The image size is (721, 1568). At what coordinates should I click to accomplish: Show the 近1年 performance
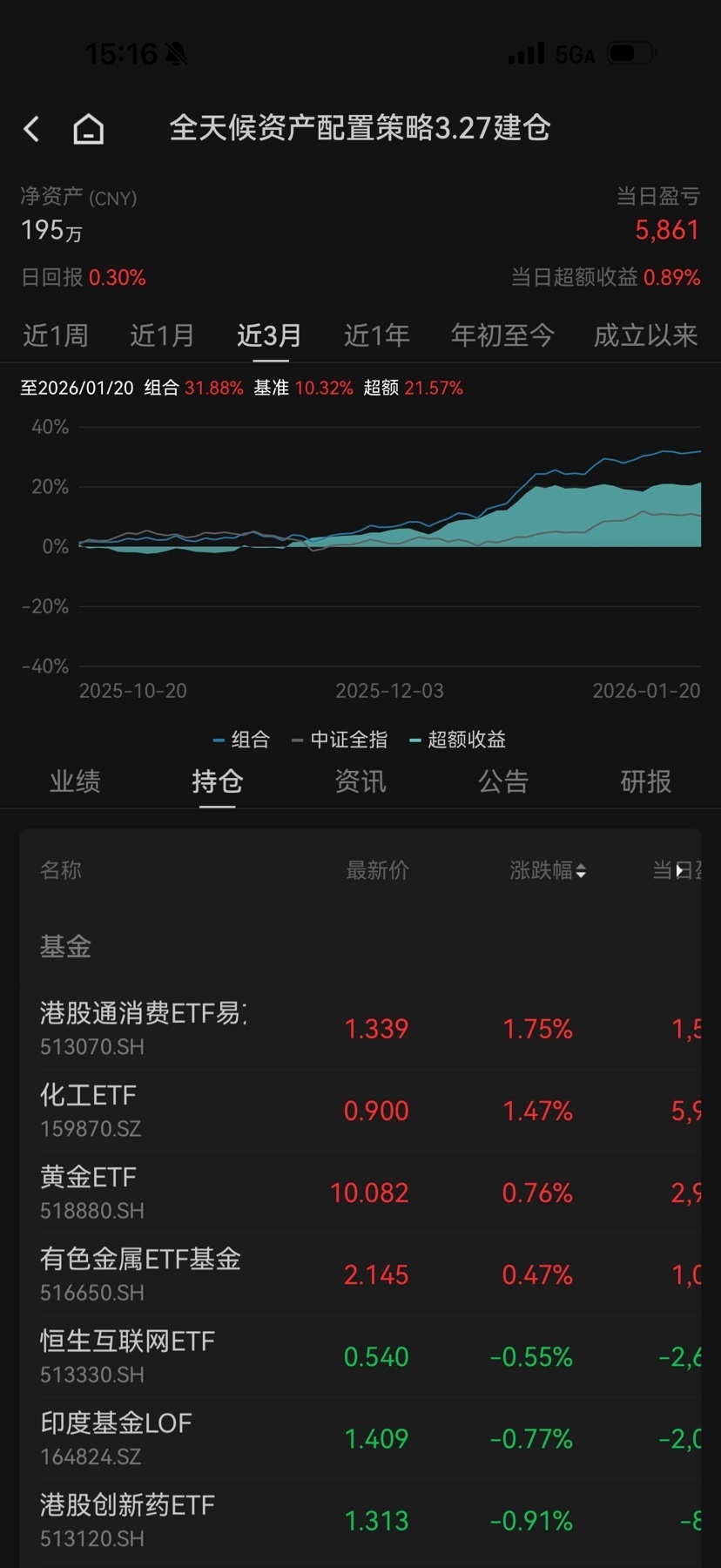(x=376, y=335)
